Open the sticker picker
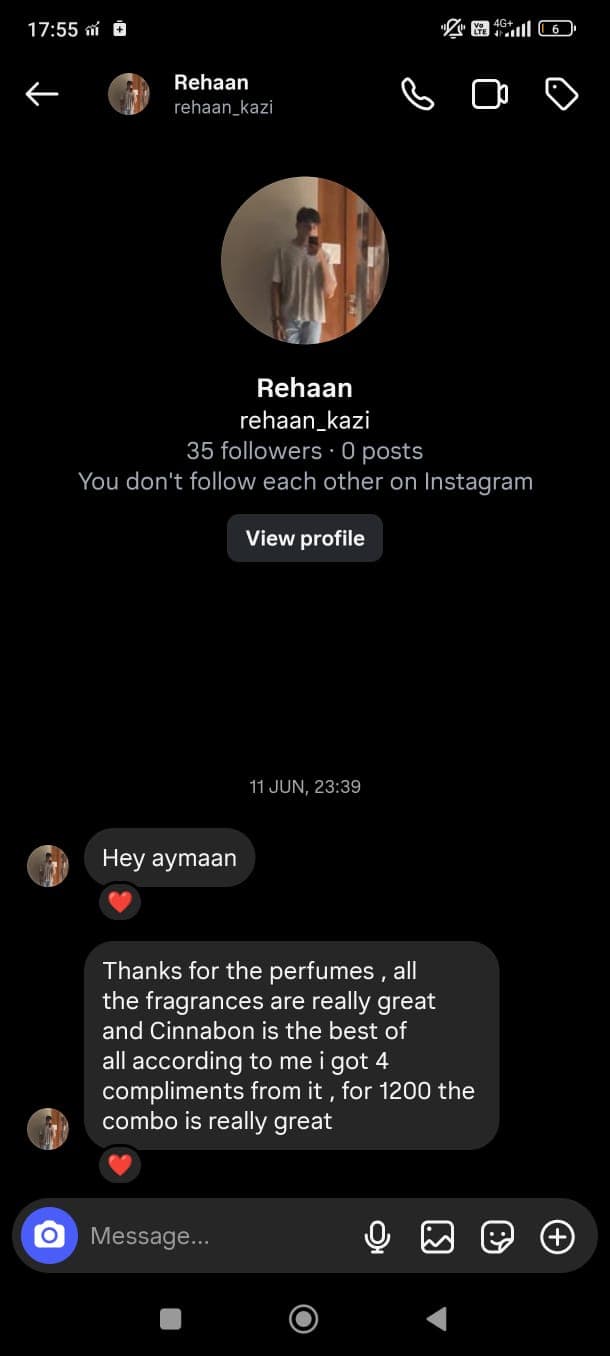This screenshot has width=610, height=1356. pyautogui.click(x=497, y=1237)
